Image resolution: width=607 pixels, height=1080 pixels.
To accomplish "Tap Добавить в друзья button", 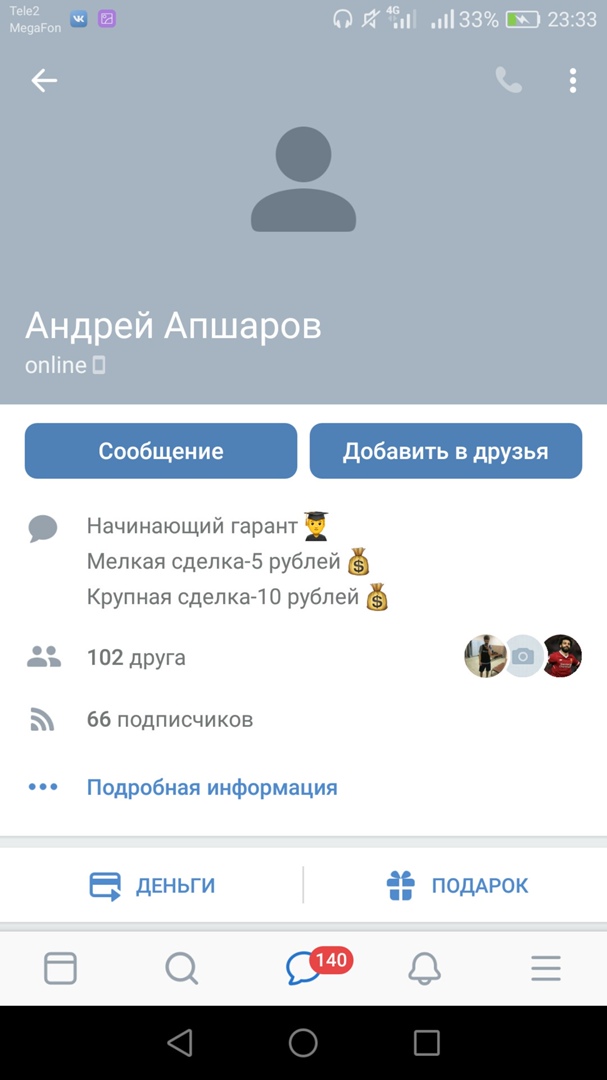I will (x=445, y=451).
